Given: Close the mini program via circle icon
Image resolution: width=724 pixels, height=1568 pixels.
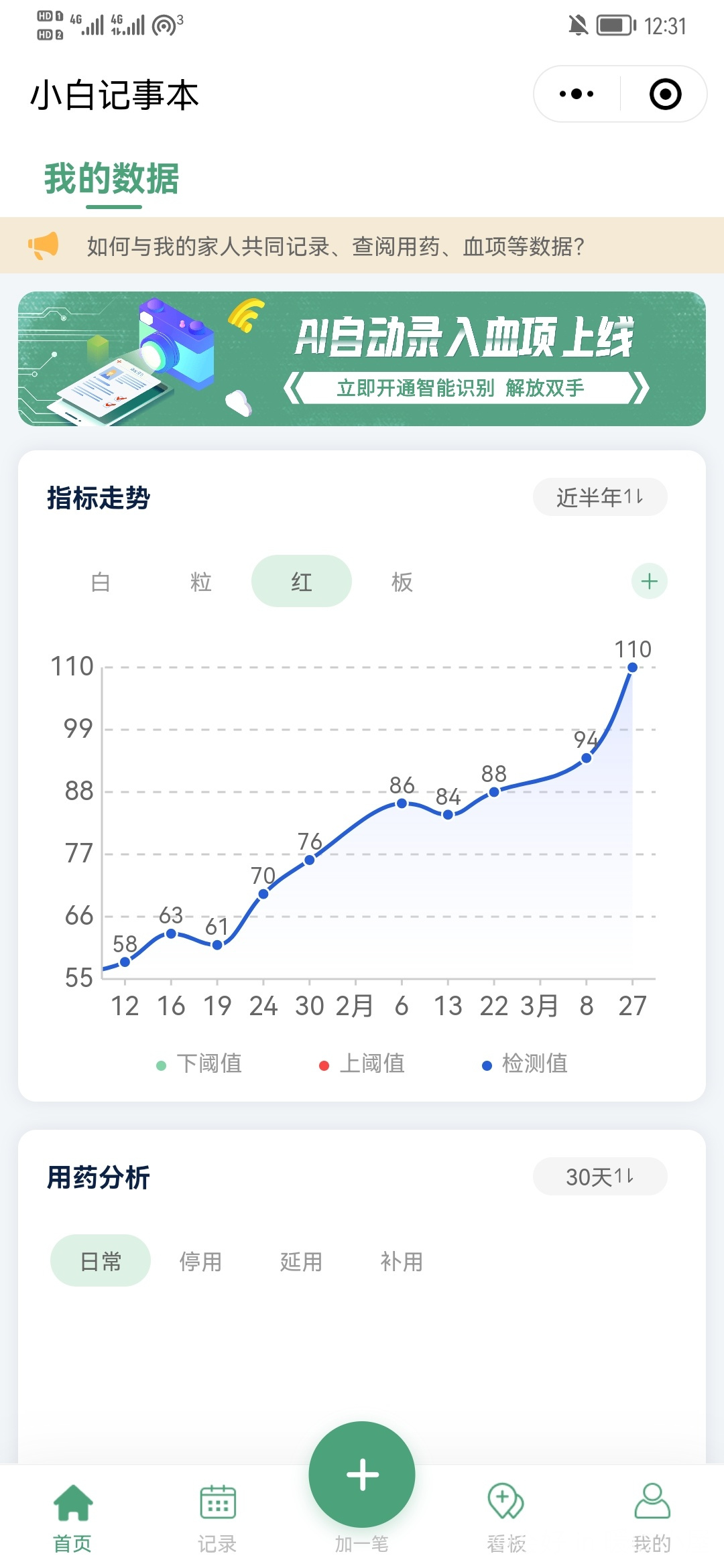Looking at the screenshot, I should pyautogui.click(x=665, y=94).
